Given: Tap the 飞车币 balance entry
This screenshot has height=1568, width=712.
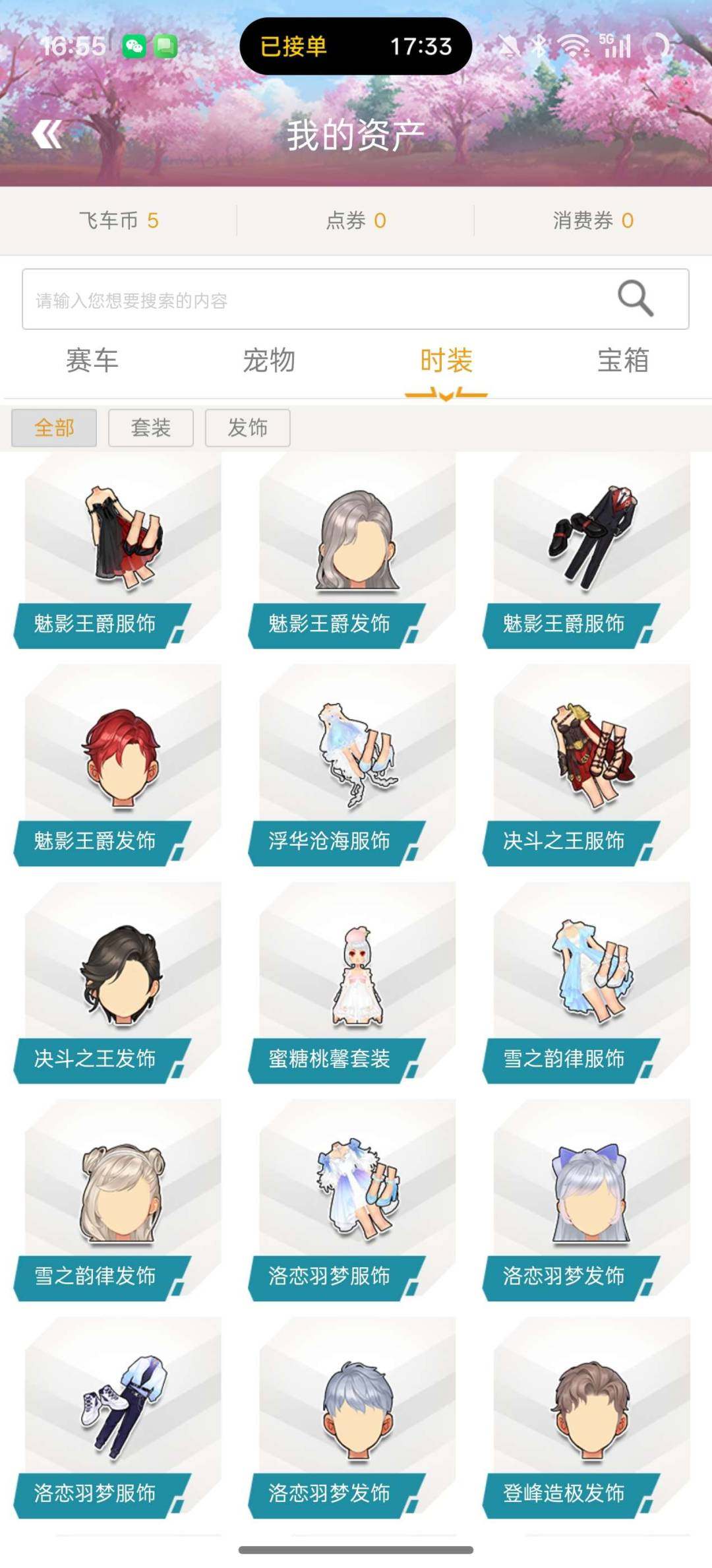Looking at the screenshot, I should pyautogui.click(x=119, y=222).
